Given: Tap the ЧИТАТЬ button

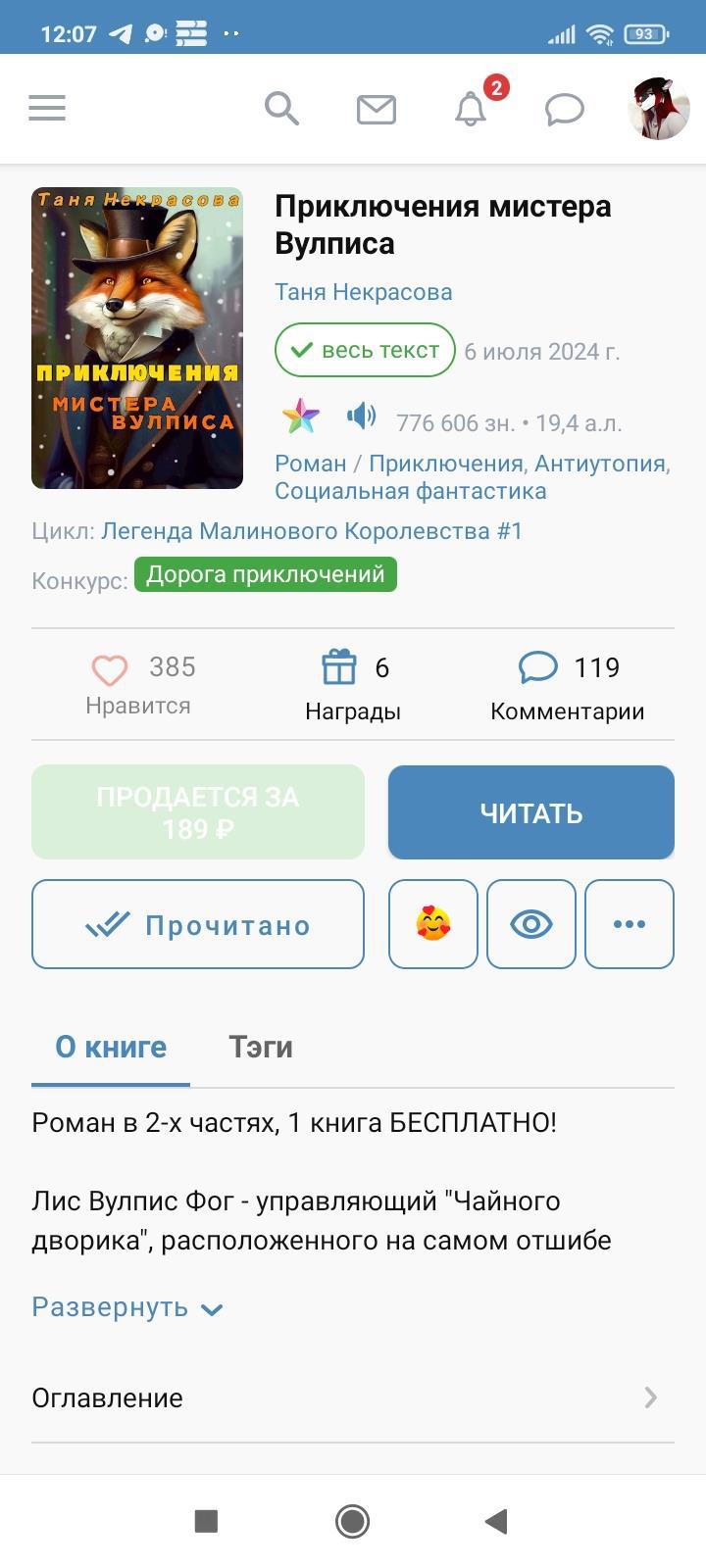Looking at the screenshot, I should pos(530,812).
